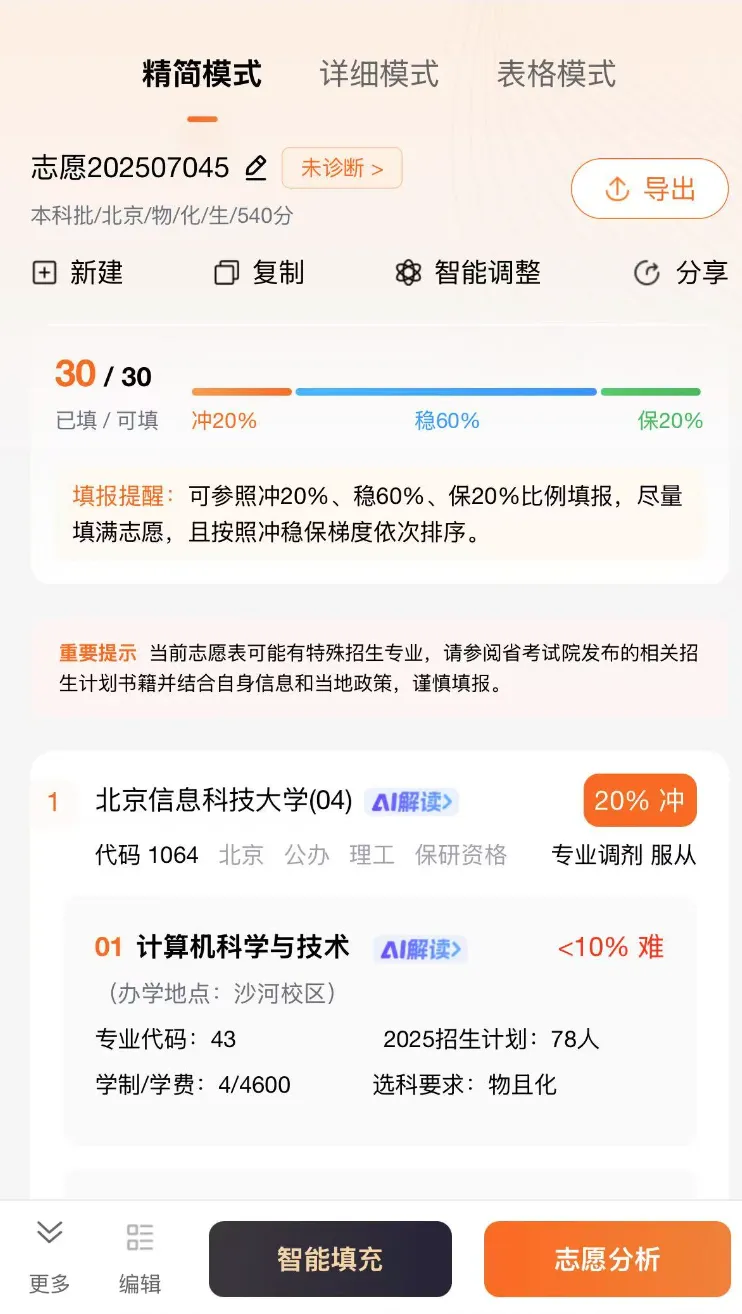This screenshot has width=742, height=1314.
Task: Tap the 编辑 edit button
Action: coord(140,1256)
